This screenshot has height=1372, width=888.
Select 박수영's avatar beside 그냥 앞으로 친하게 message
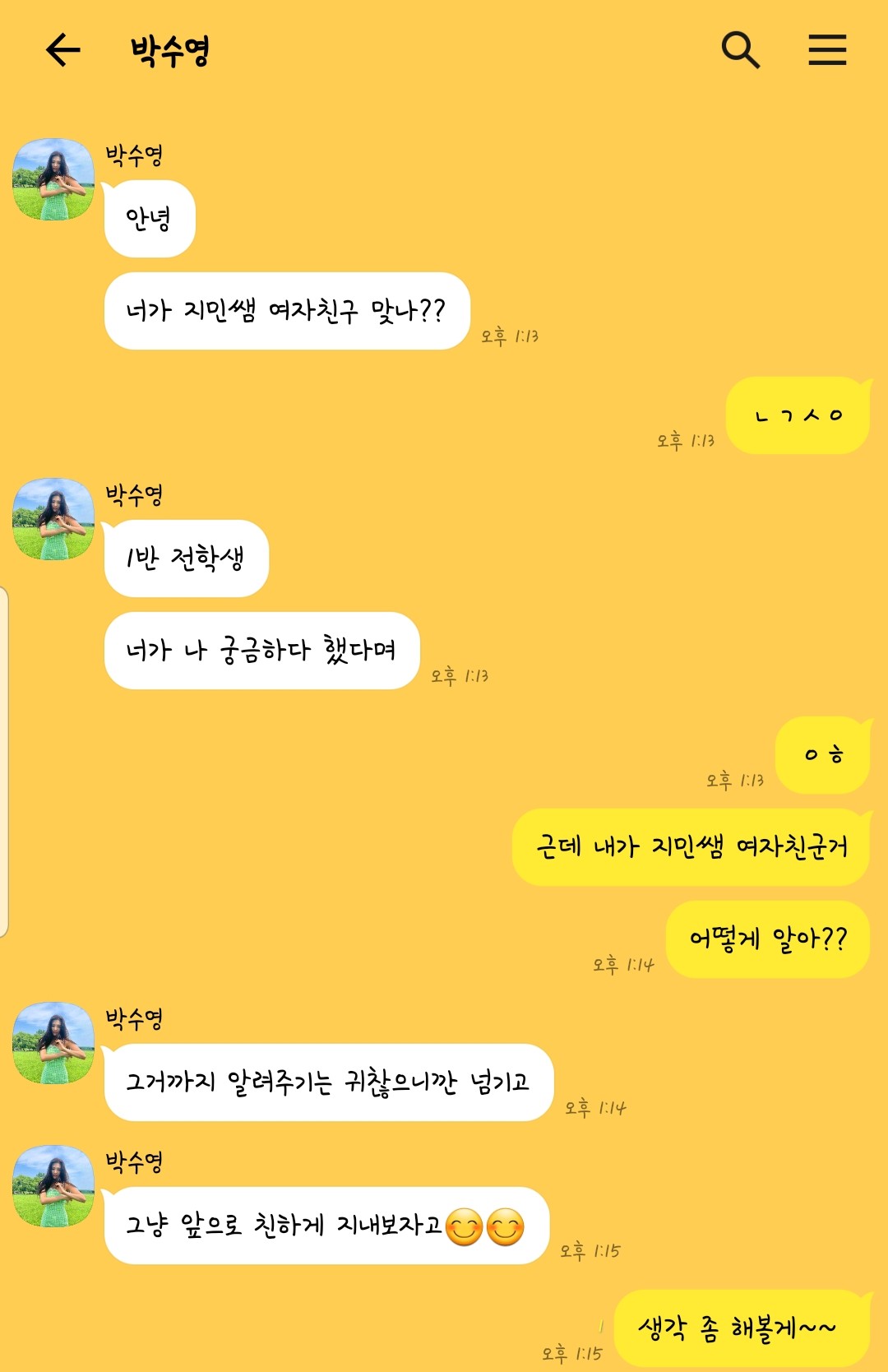point(53,1186)
